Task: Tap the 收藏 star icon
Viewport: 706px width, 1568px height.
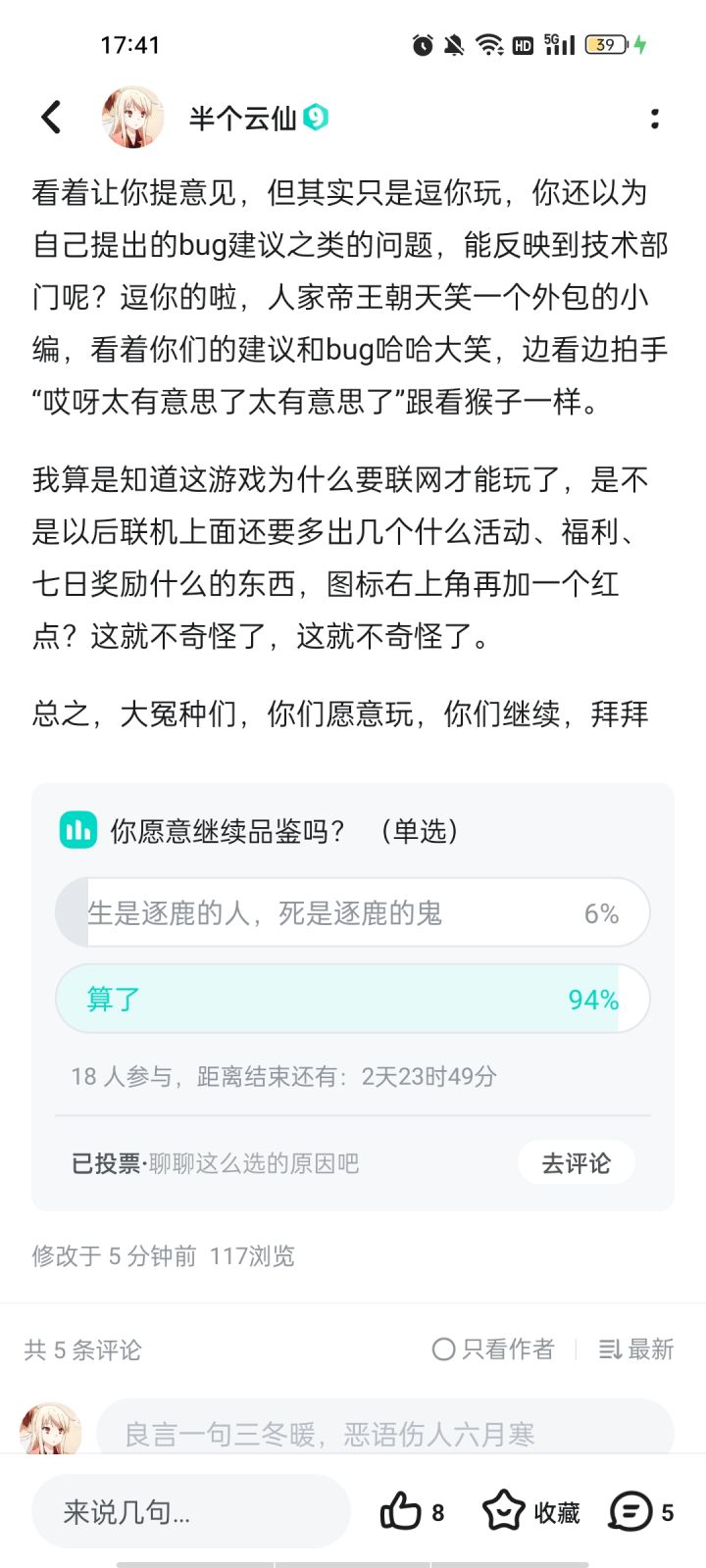Action: (x=504, y=1511)
